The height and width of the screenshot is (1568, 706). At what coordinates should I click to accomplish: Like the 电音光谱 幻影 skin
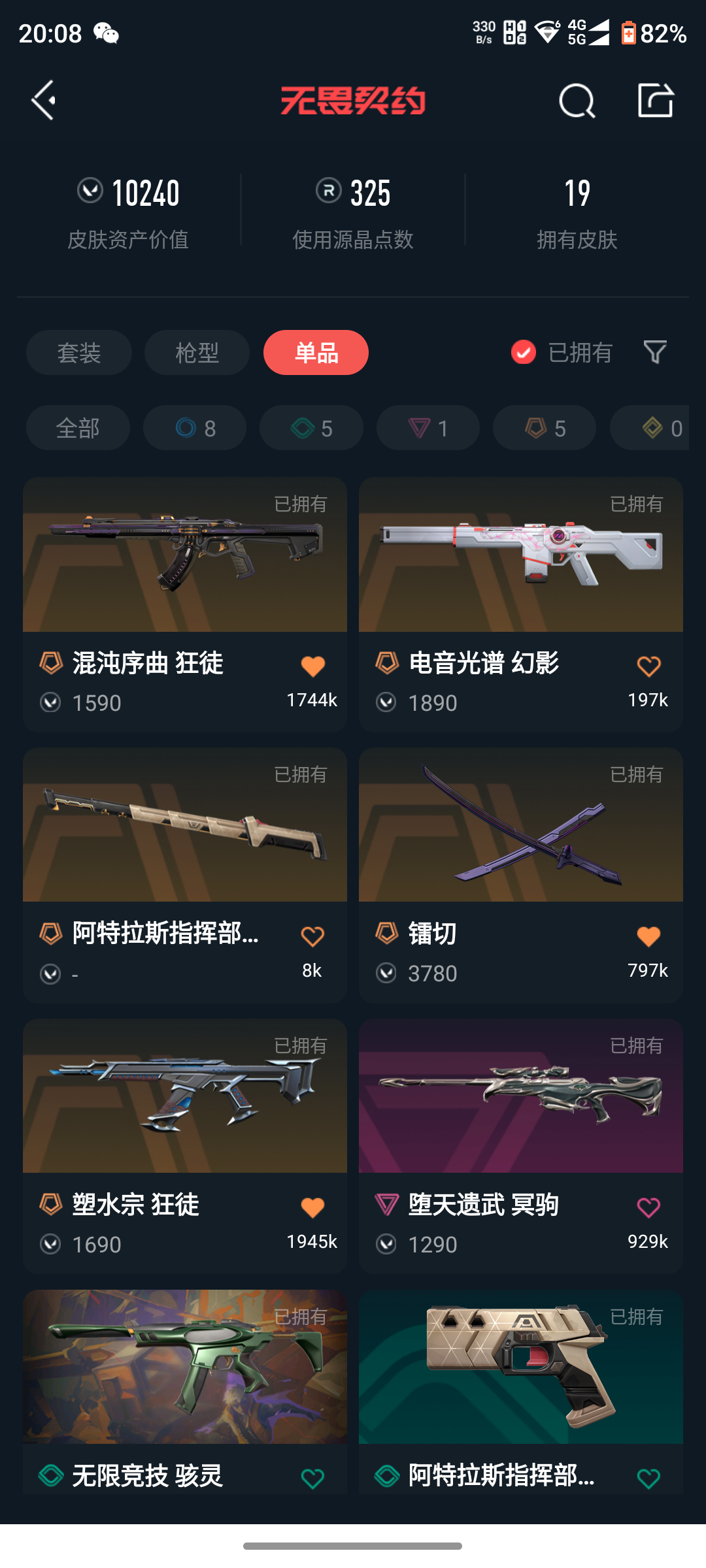click(x=648, y=666)
